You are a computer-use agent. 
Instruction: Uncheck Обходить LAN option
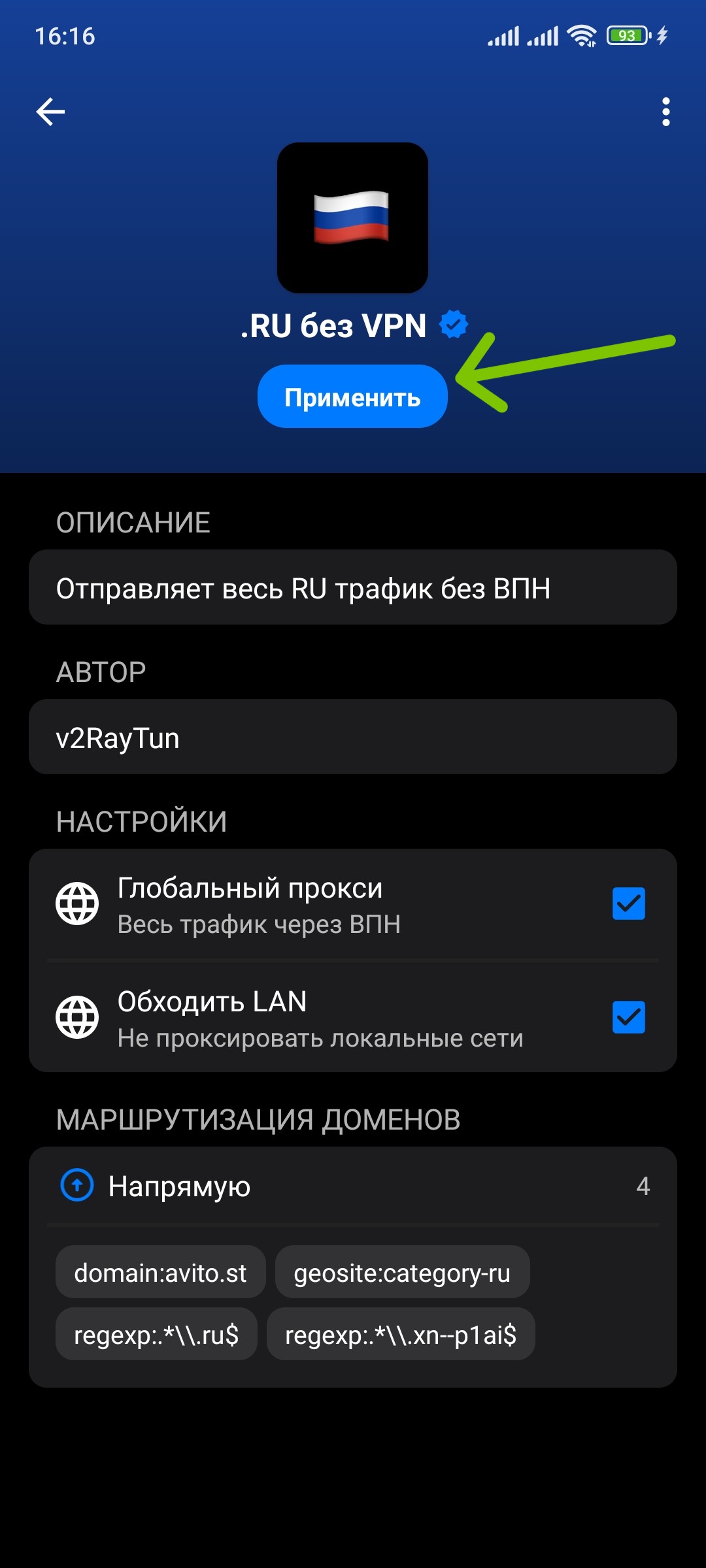(627, 1017)
